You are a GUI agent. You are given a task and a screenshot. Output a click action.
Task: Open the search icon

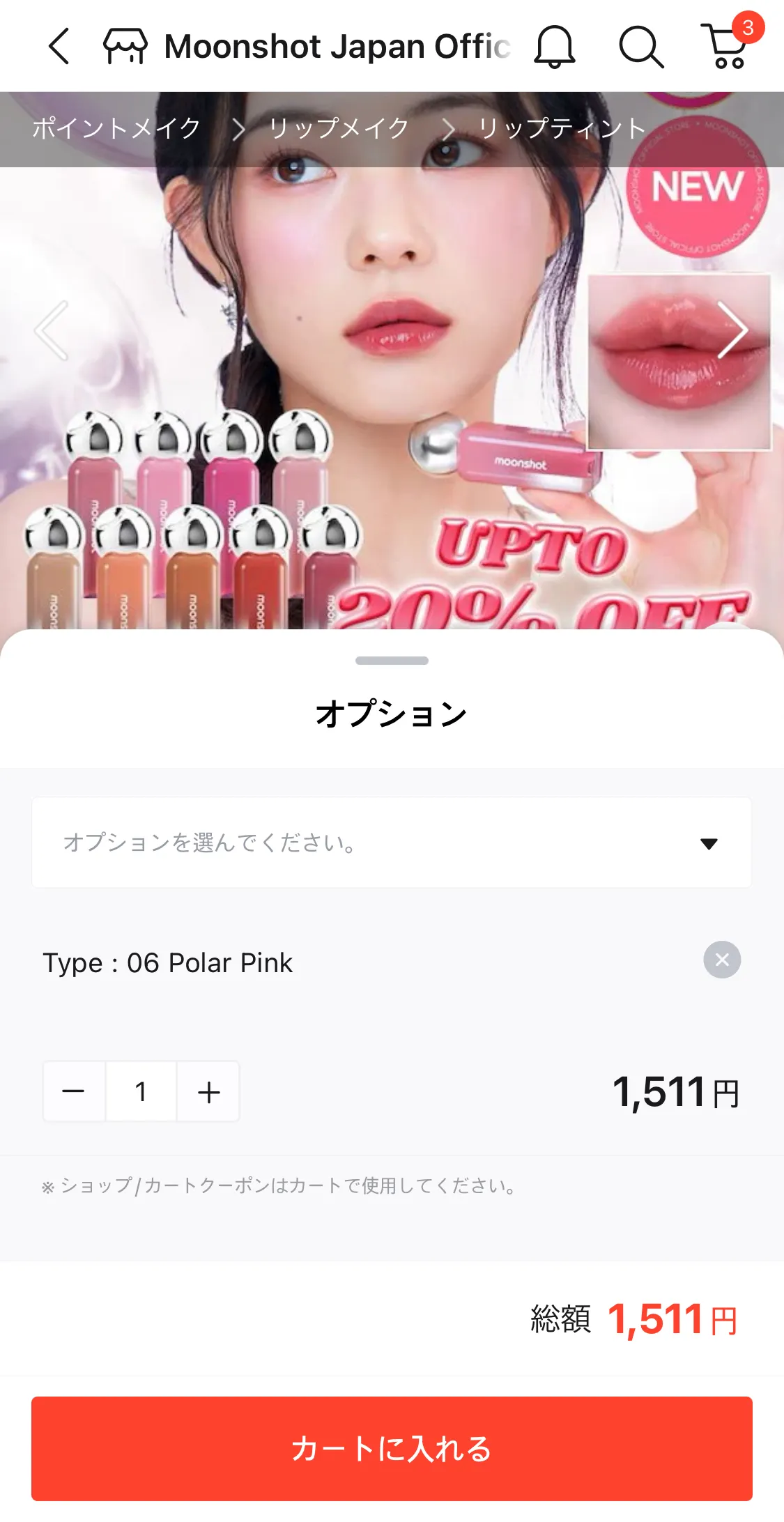(640, 47)
